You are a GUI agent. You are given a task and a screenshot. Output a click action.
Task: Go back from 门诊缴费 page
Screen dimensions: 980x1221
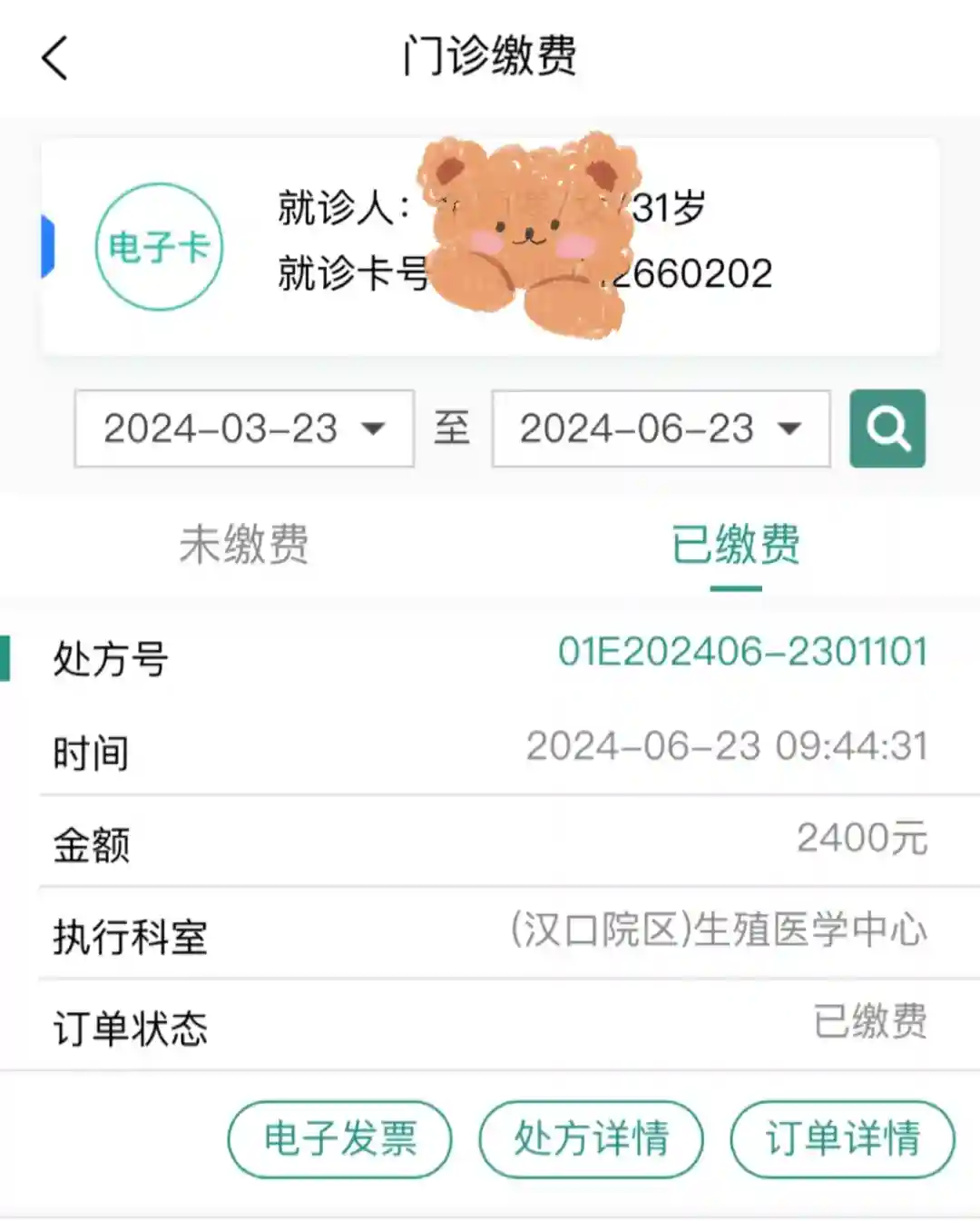pos(55,58)
